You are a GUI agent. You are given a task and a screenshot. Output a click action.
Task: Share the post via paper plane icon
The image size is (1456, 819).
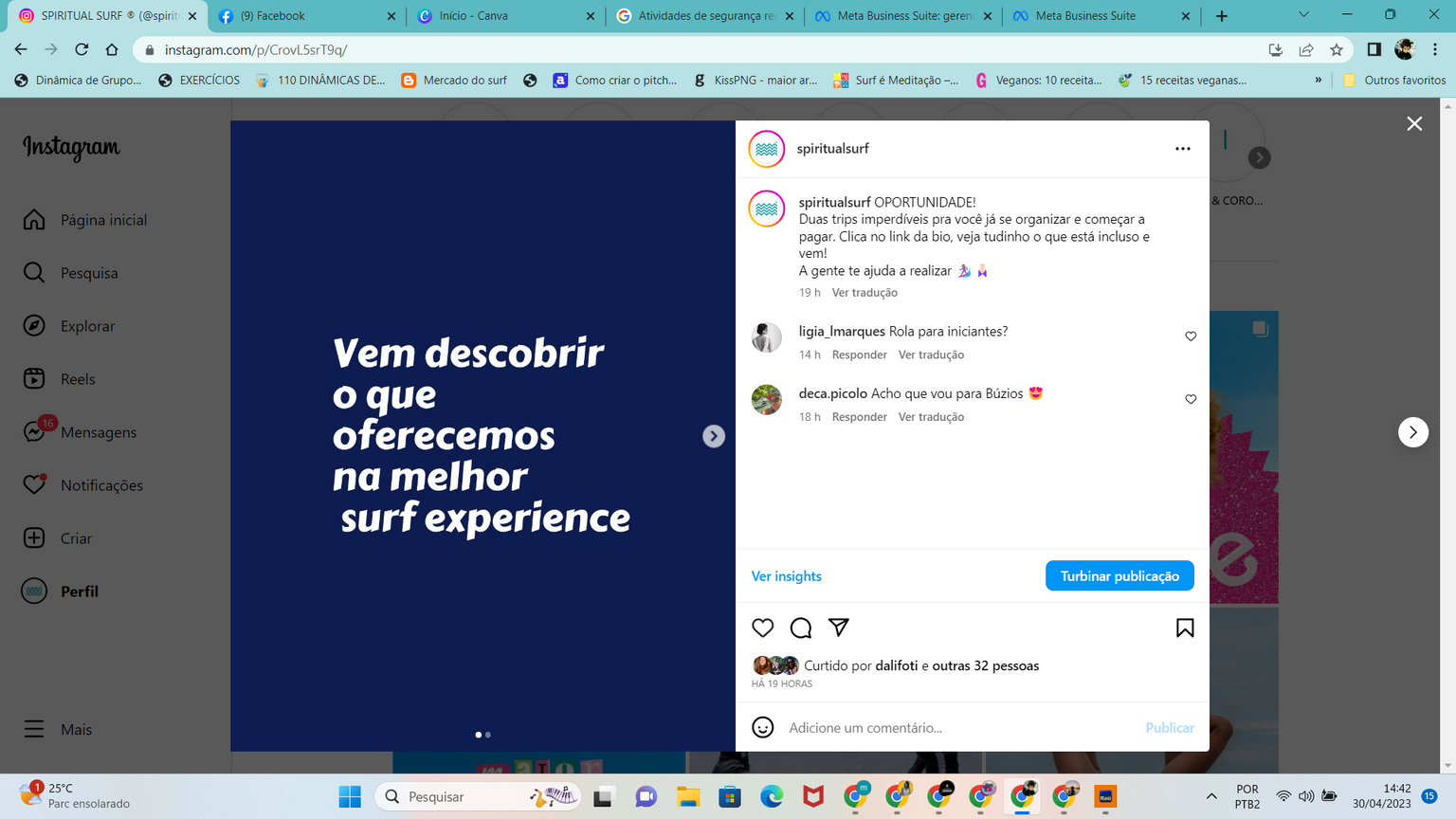tap(839, 627)
